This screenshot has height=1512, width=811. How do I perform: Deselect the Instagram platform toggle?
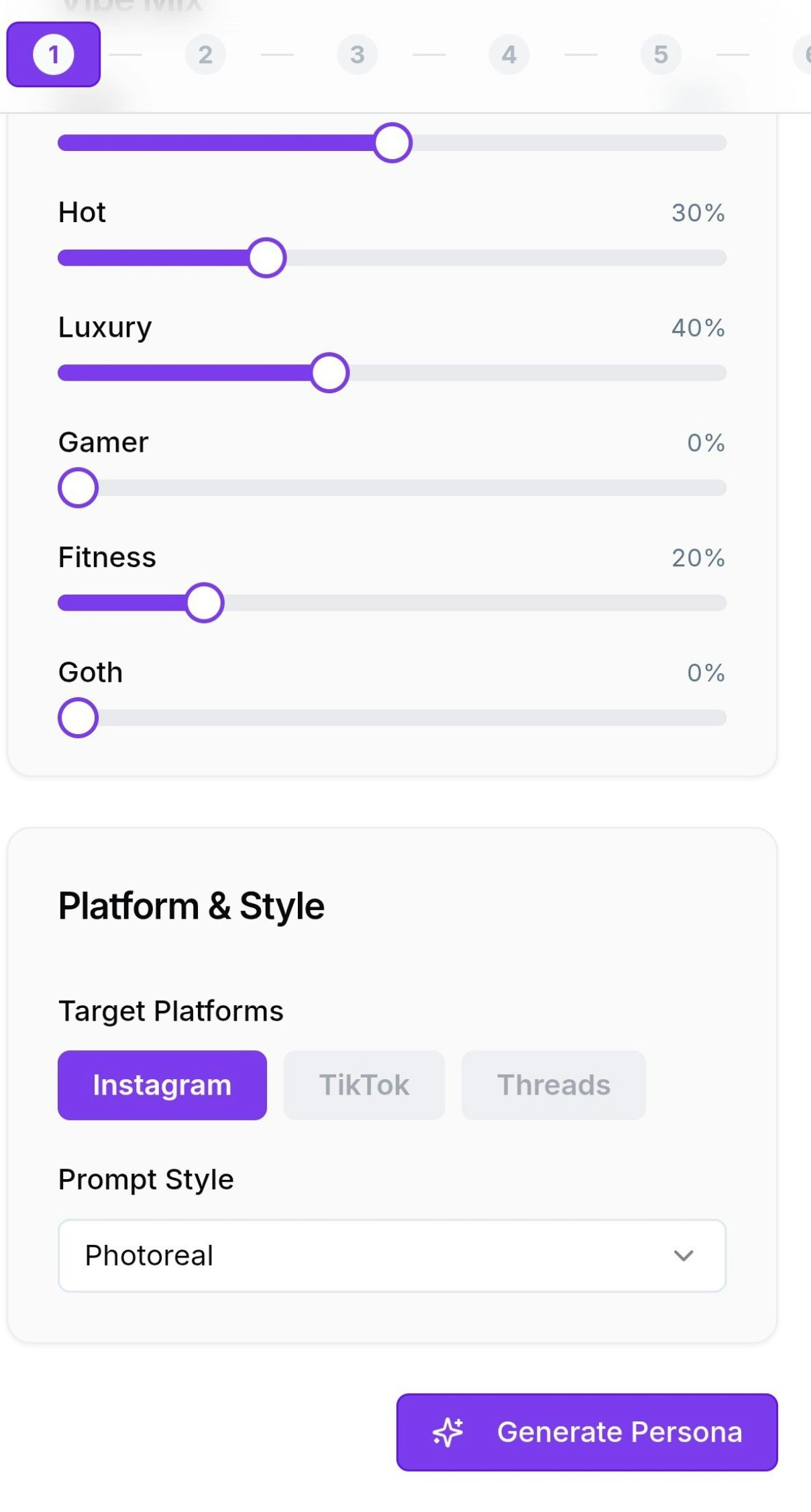pos(162,1085)
